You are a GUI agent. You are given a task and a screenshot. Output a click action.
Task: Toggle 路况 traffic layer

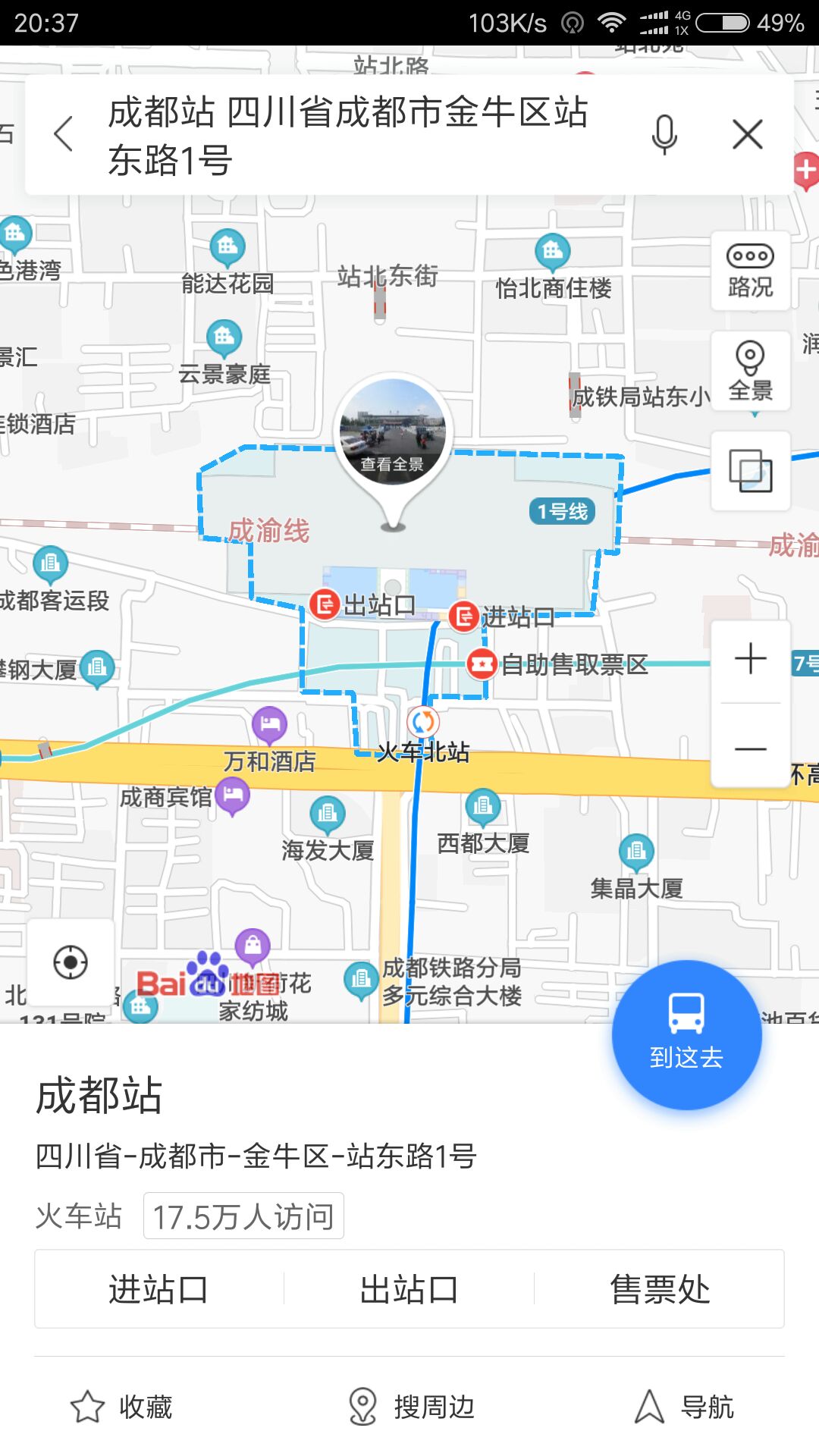point(750,271)
